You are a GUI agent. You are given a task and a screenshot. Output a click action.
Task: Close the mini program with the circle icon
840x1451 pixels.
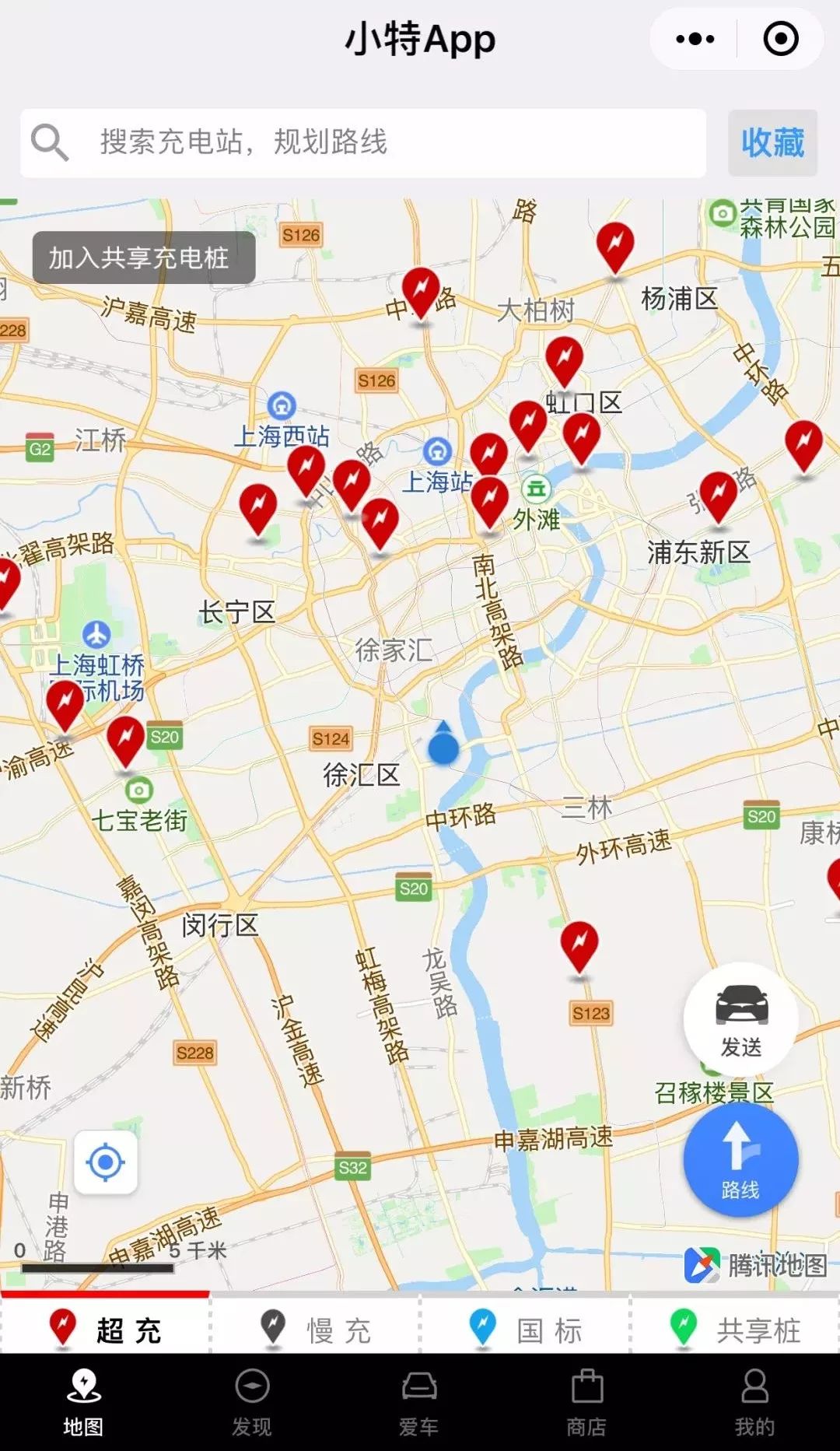coord(780,39)
